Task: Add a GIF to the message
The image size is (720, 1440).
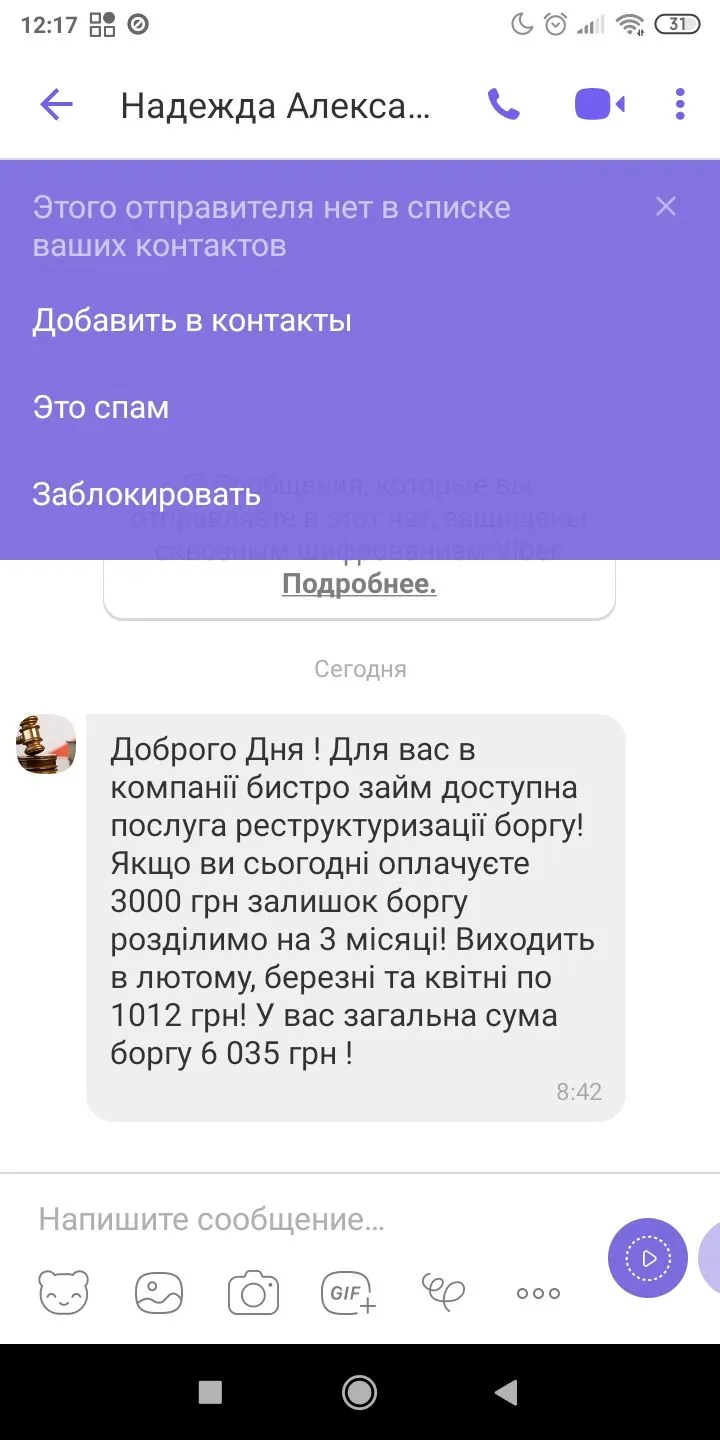Action: tap(348, 1292)
